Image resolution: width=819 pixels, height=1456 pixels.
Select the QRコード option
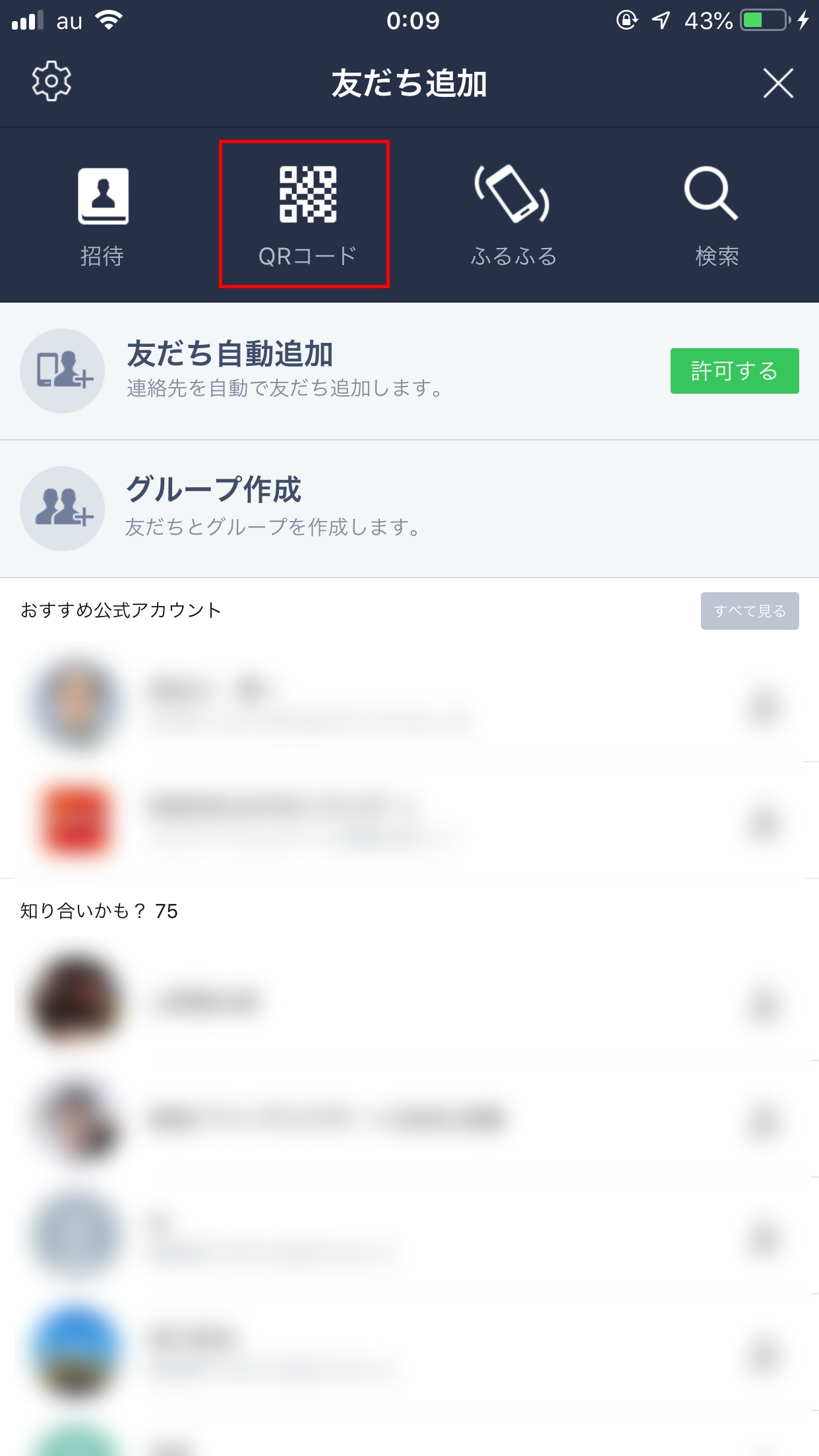click(x=307, y=216)
